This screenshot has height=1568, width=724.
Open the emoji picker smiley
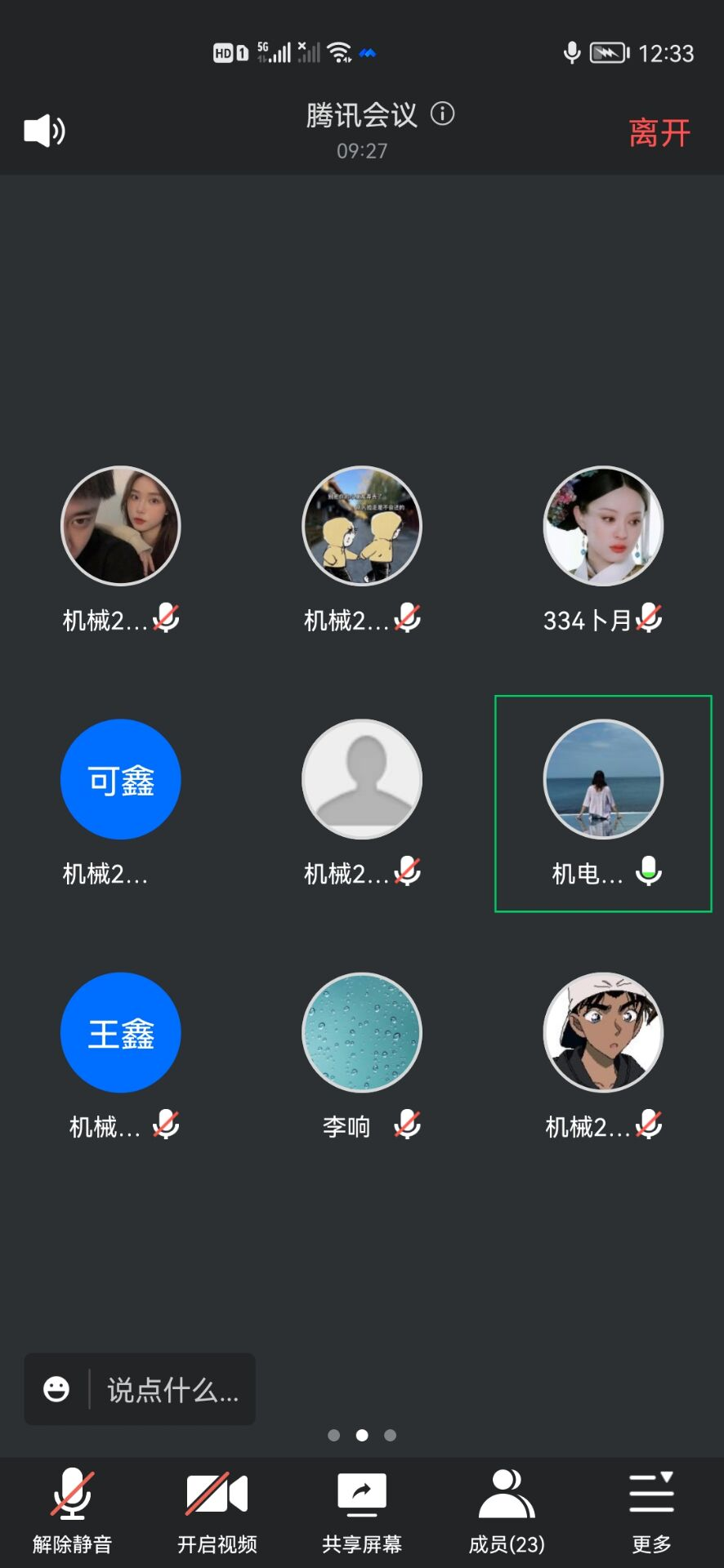tap(56, 1389)
